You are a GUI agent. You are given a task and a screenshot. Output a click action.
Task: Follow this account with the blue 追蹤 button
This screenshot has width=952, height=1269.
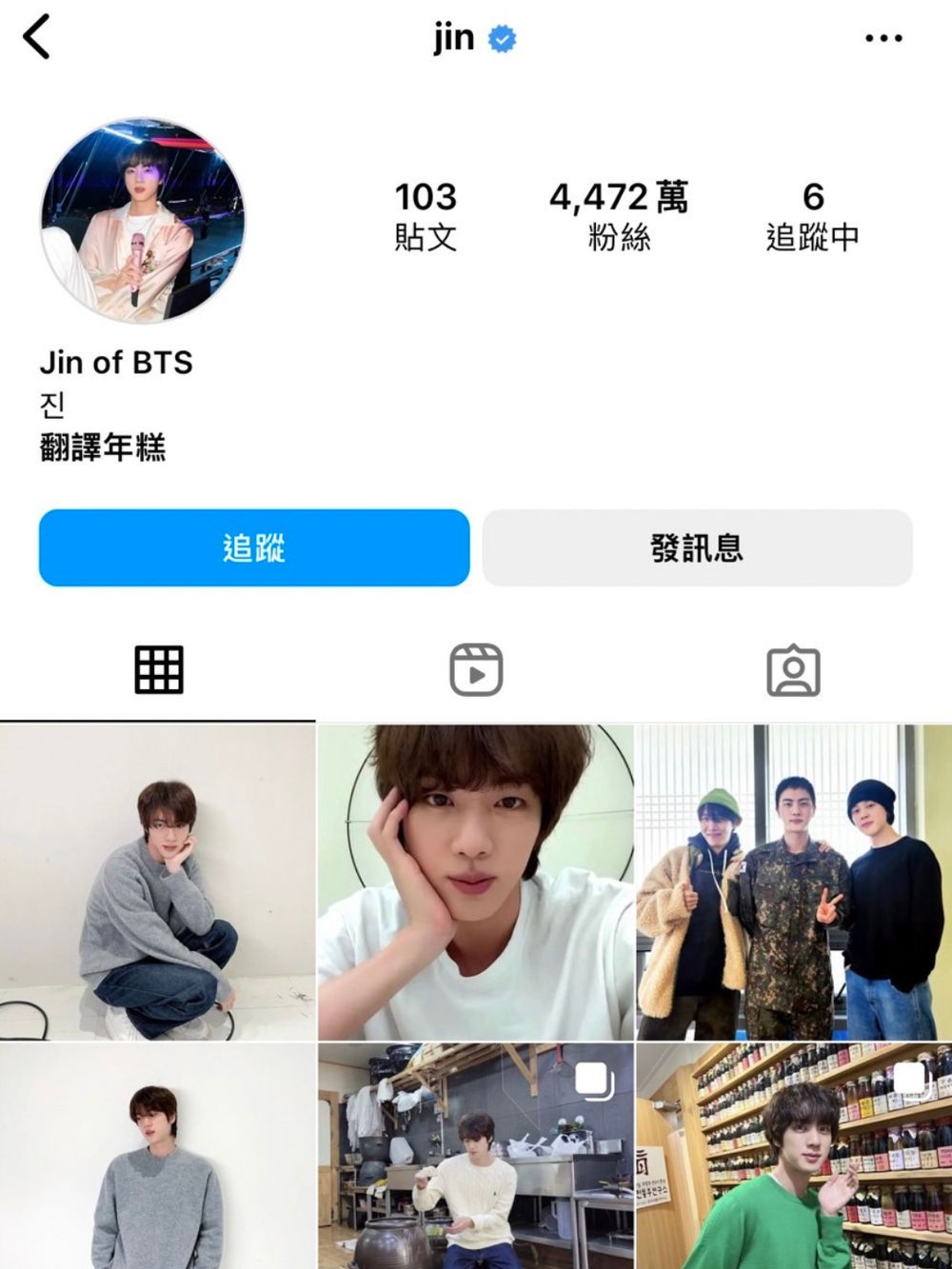(254, 547)
